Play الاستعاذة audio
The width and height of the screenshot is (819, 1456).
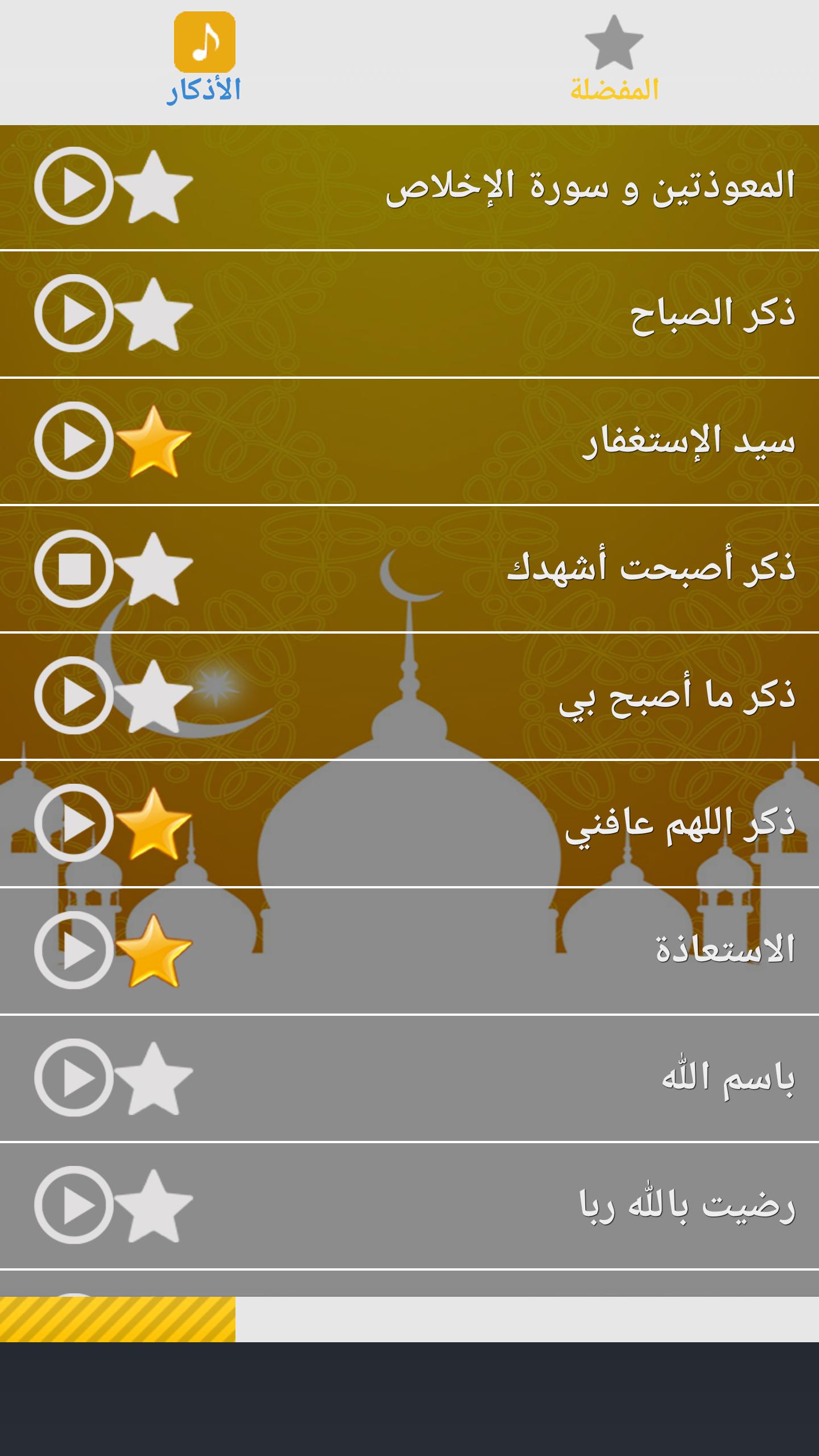coord(74,950)
